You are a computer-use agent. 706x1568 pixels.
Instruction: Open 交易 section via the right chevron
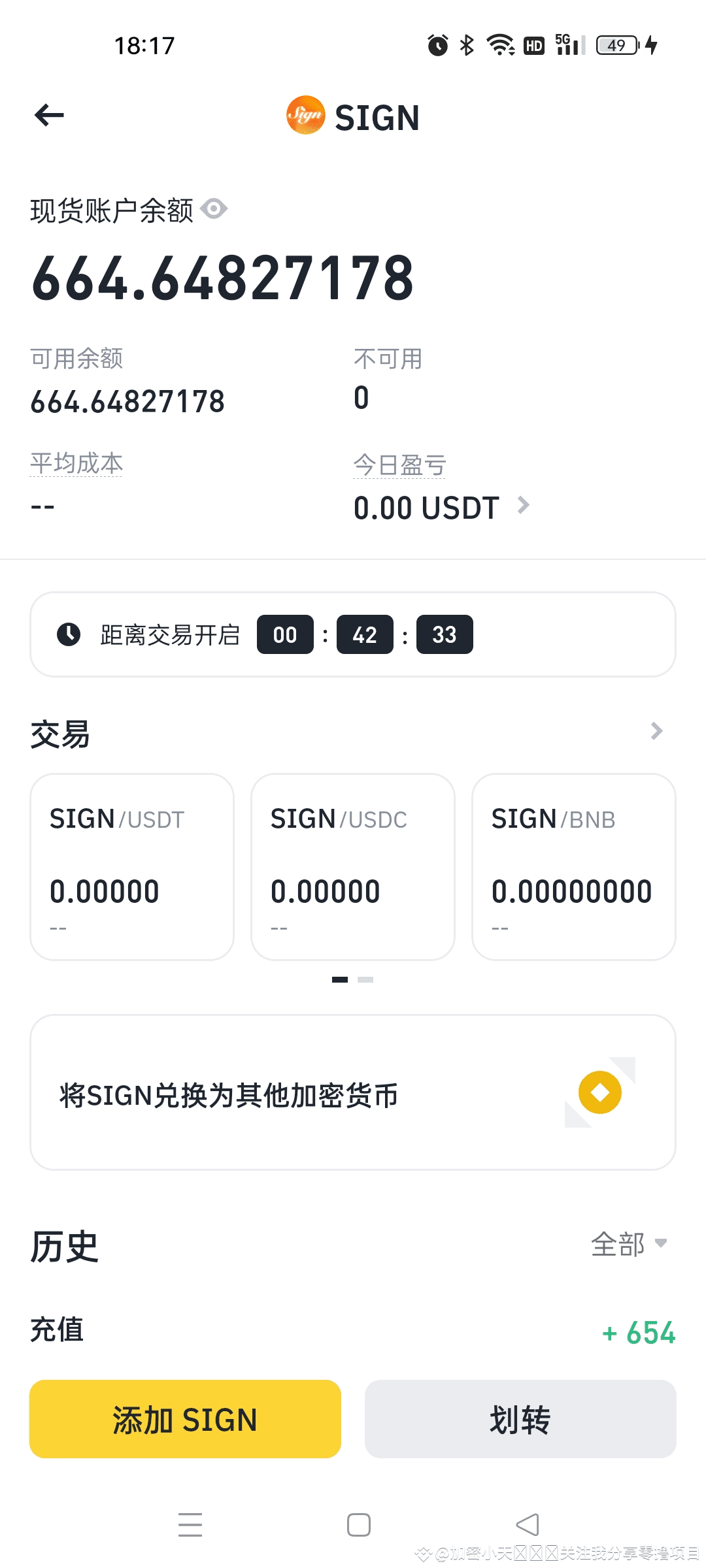pyautogui.click(x=655, y=732)
